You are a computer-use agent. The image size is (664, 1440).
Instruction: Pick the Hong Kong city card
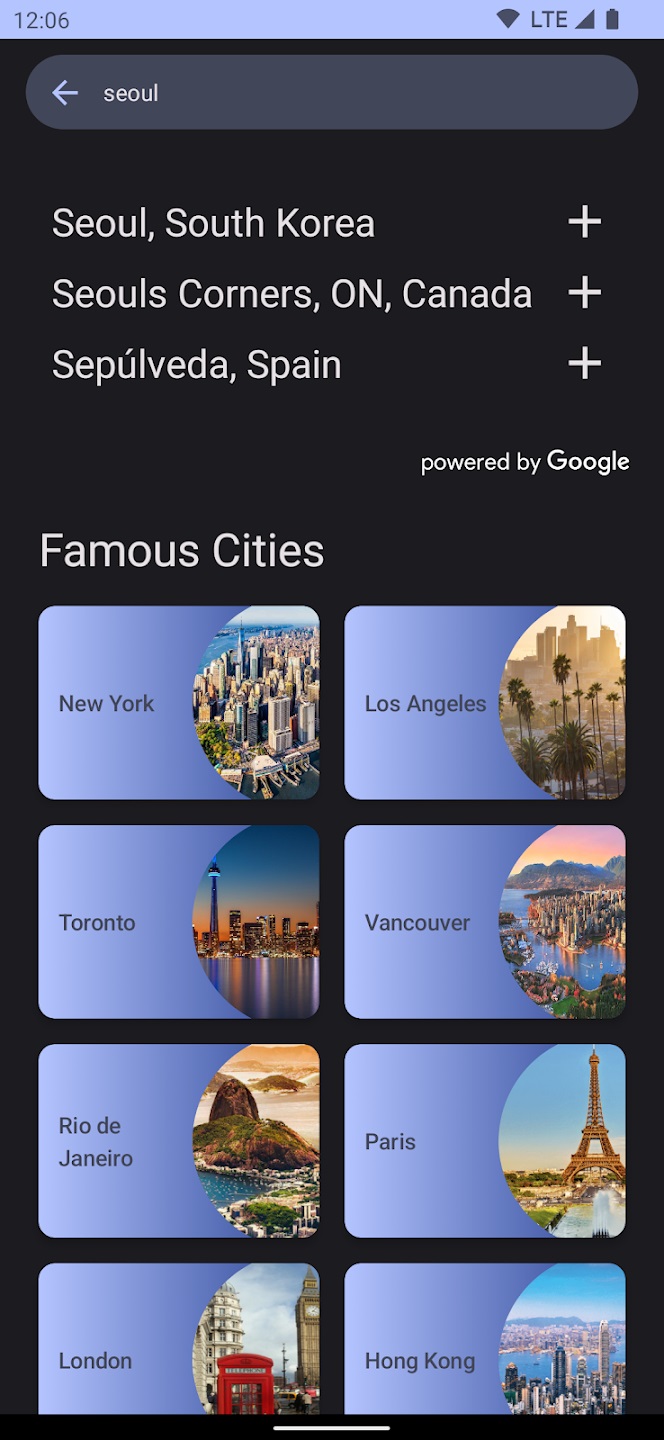coord(485,1350)
